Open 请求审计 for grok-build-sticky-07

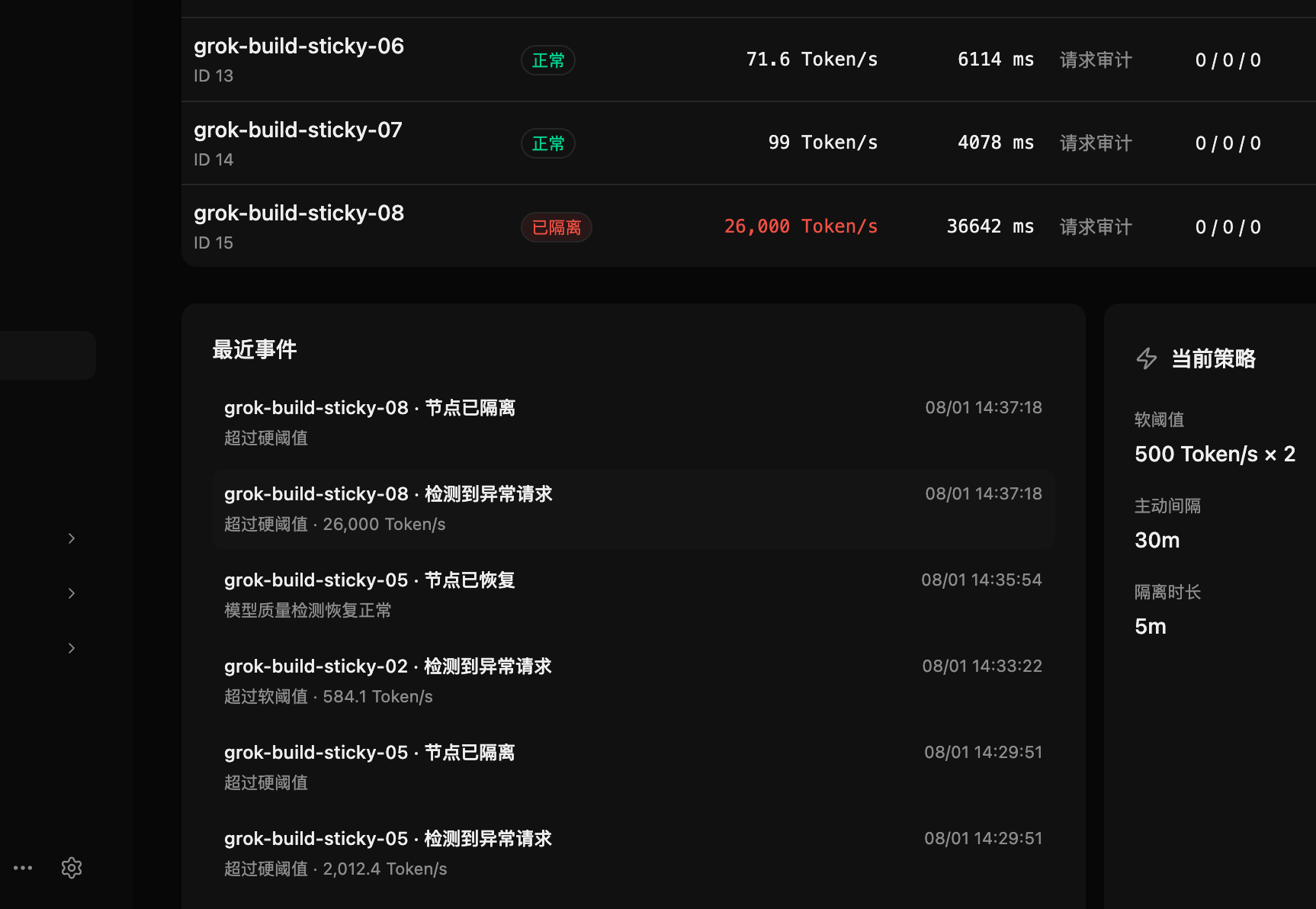point(1096,143)
